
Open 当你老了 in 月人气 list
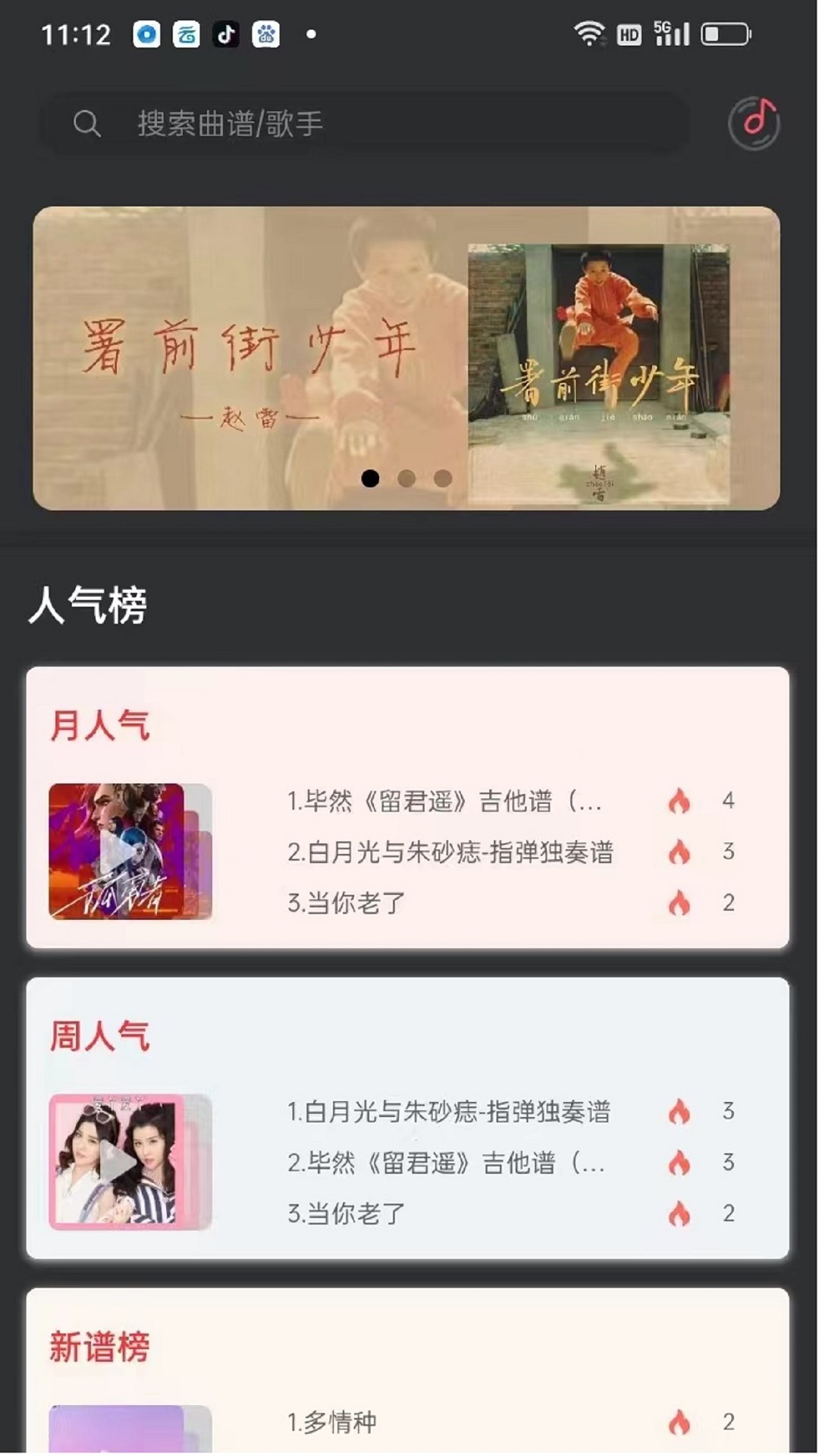[347, 902]
